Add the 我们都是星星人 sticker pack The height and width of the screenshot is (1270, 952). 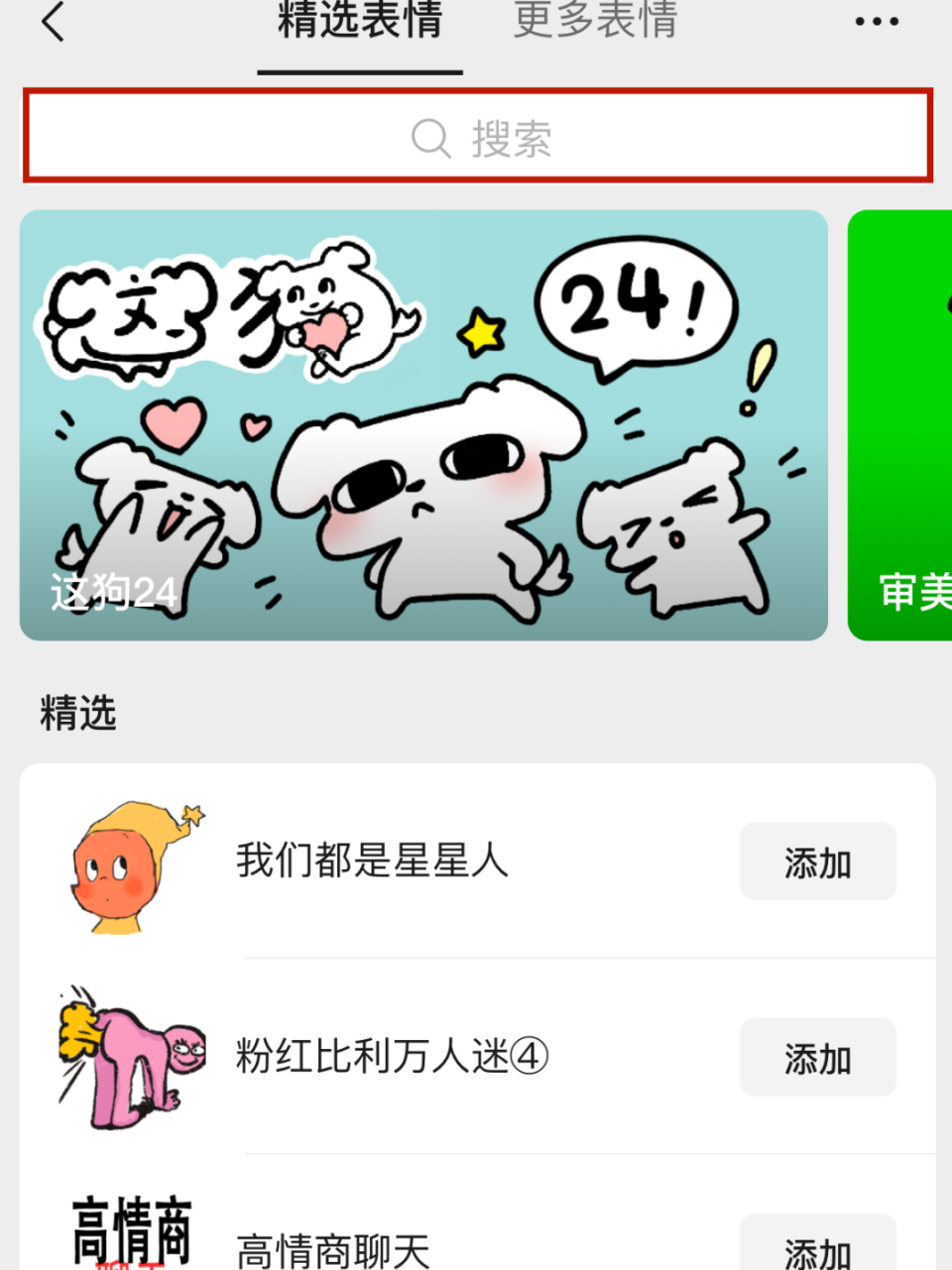tap(817, 862)
